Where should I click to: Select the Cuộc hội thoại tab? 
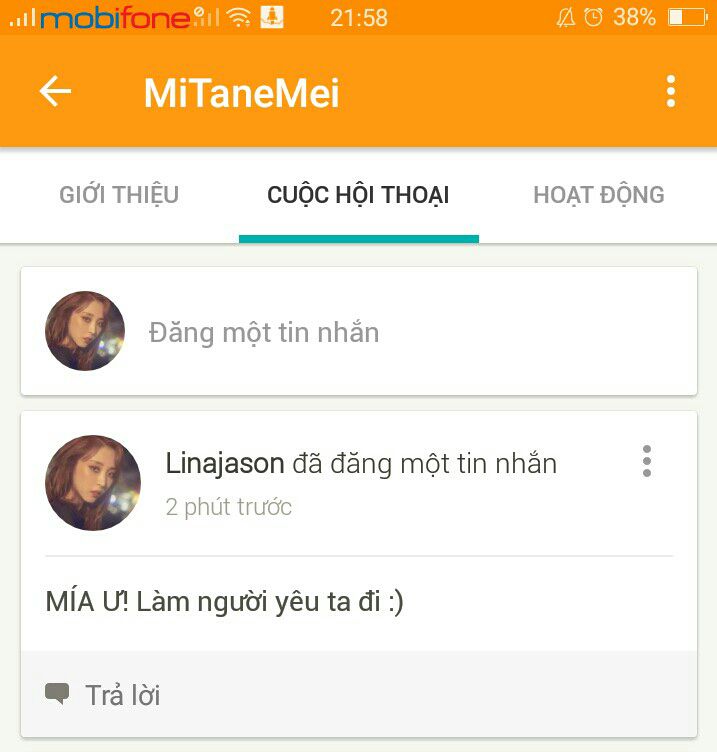tap(358, 195)
